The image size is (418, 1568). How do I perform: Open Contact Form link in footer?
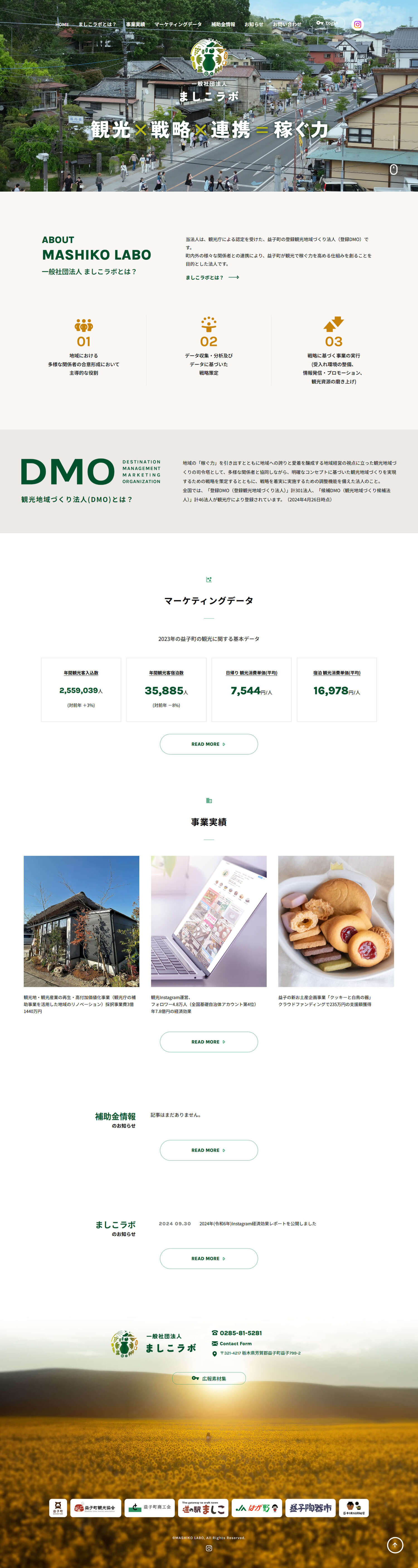235,1343
